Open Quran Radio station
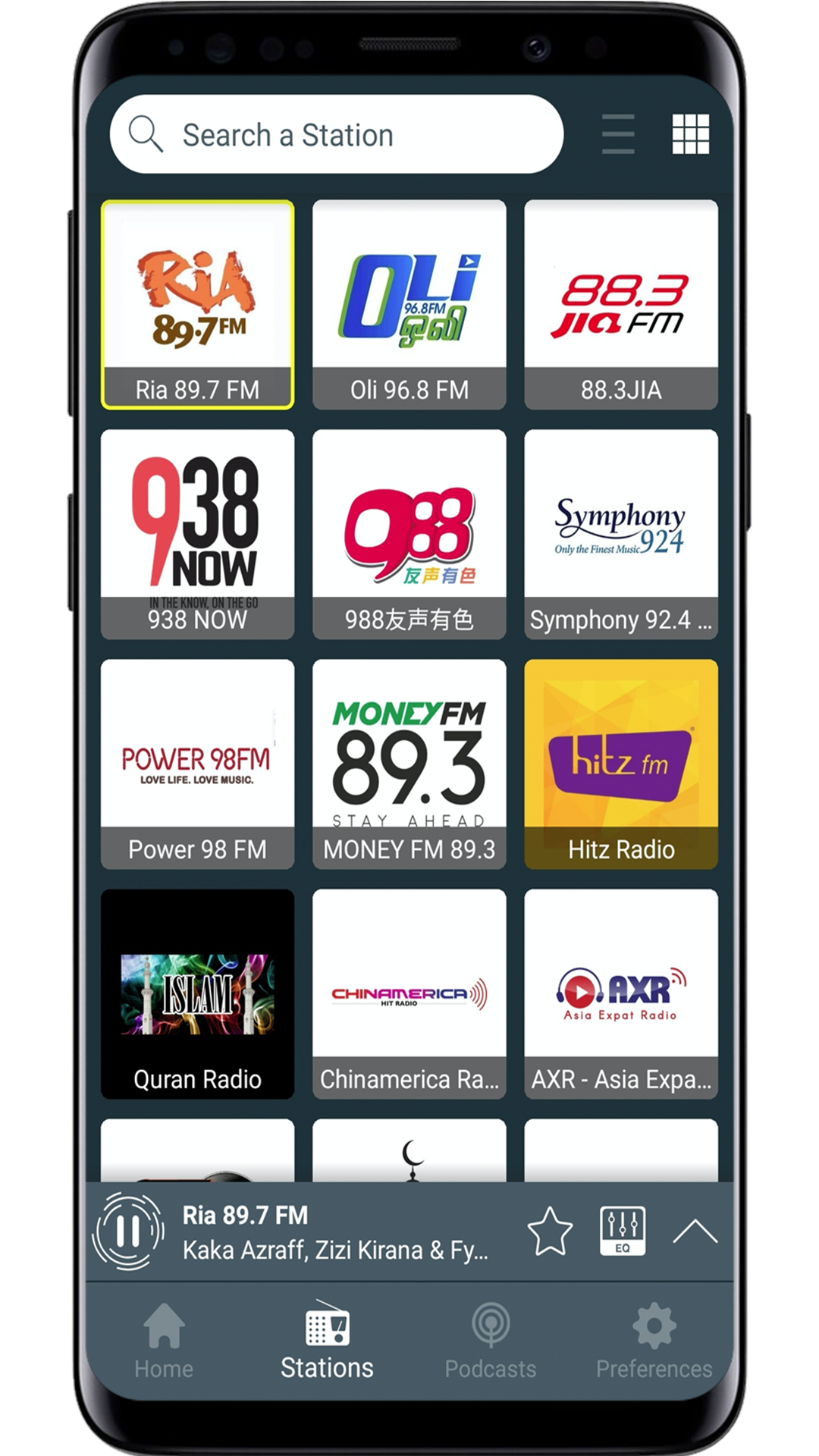This screenshot has height=1456, width=819. point(197,993)
